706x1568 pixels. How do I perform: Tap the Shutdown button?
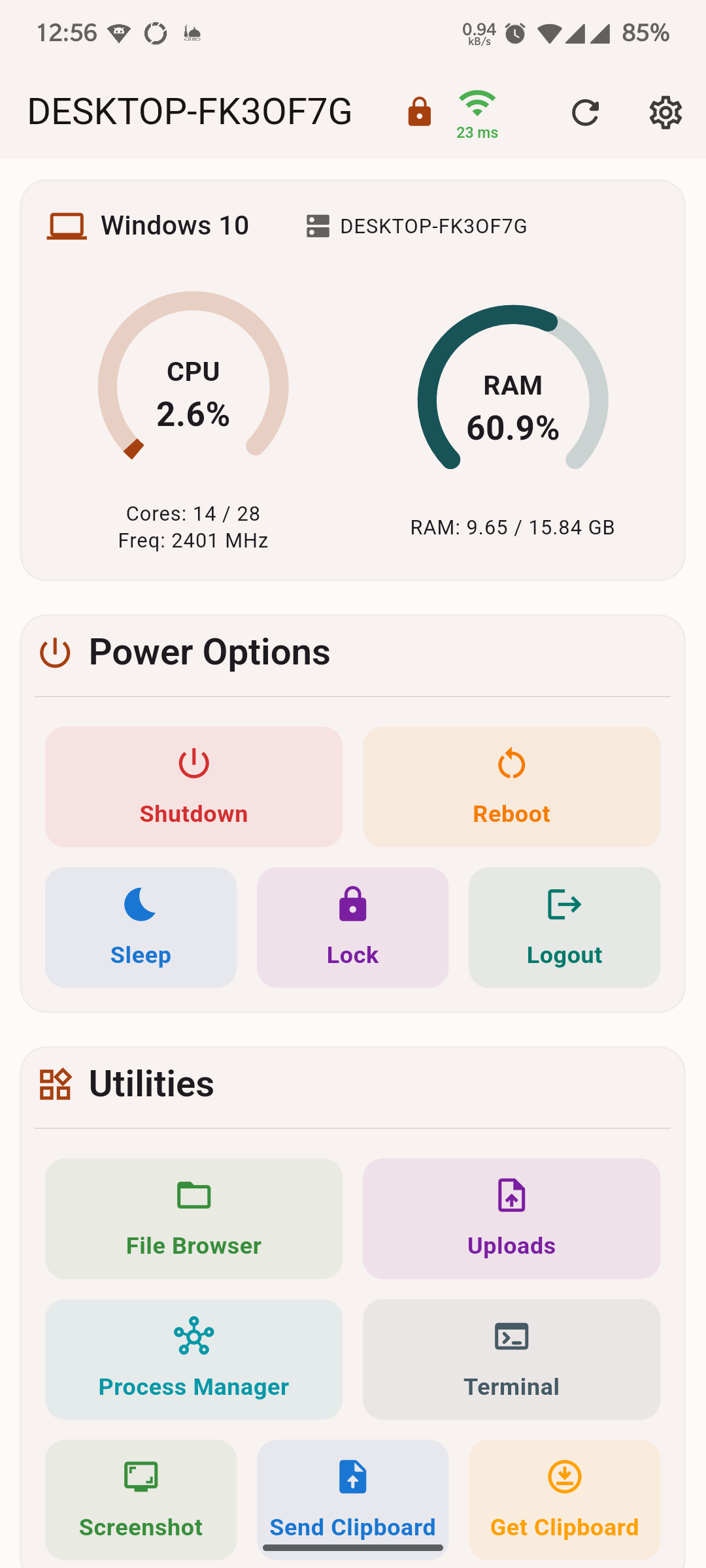tap(193, 787)
